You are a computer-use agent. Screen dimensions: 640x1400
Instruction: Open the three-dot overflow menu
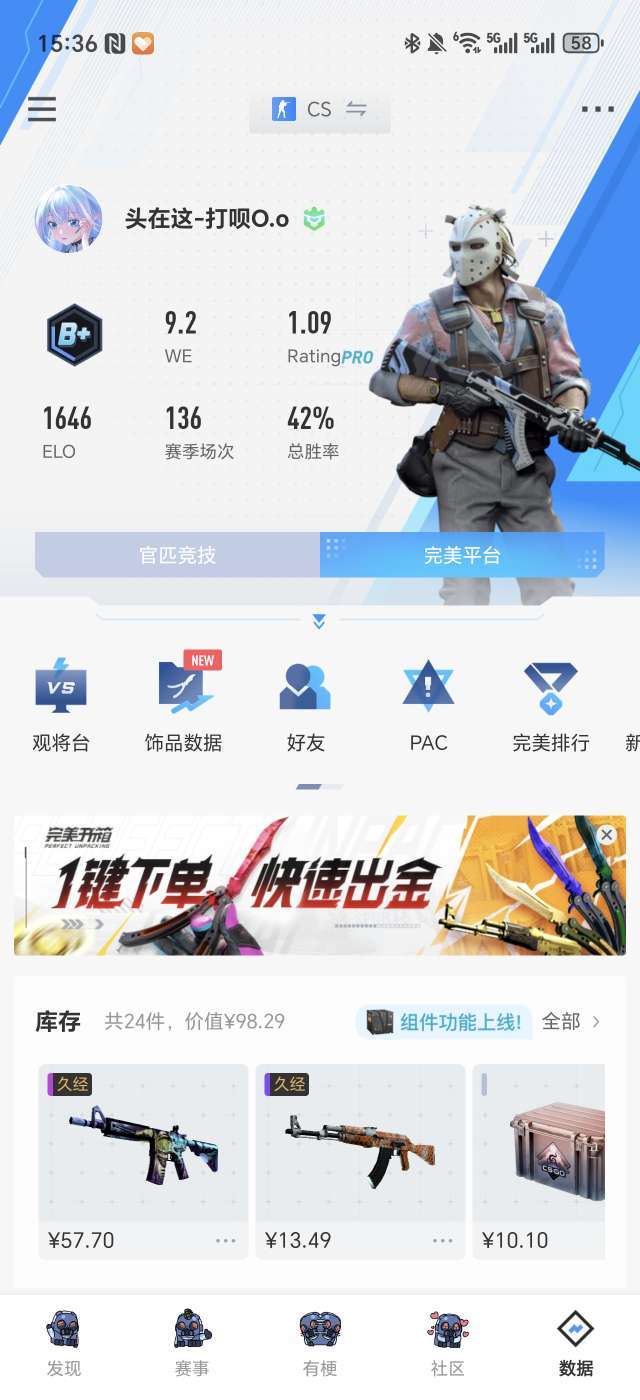[598, 109]
